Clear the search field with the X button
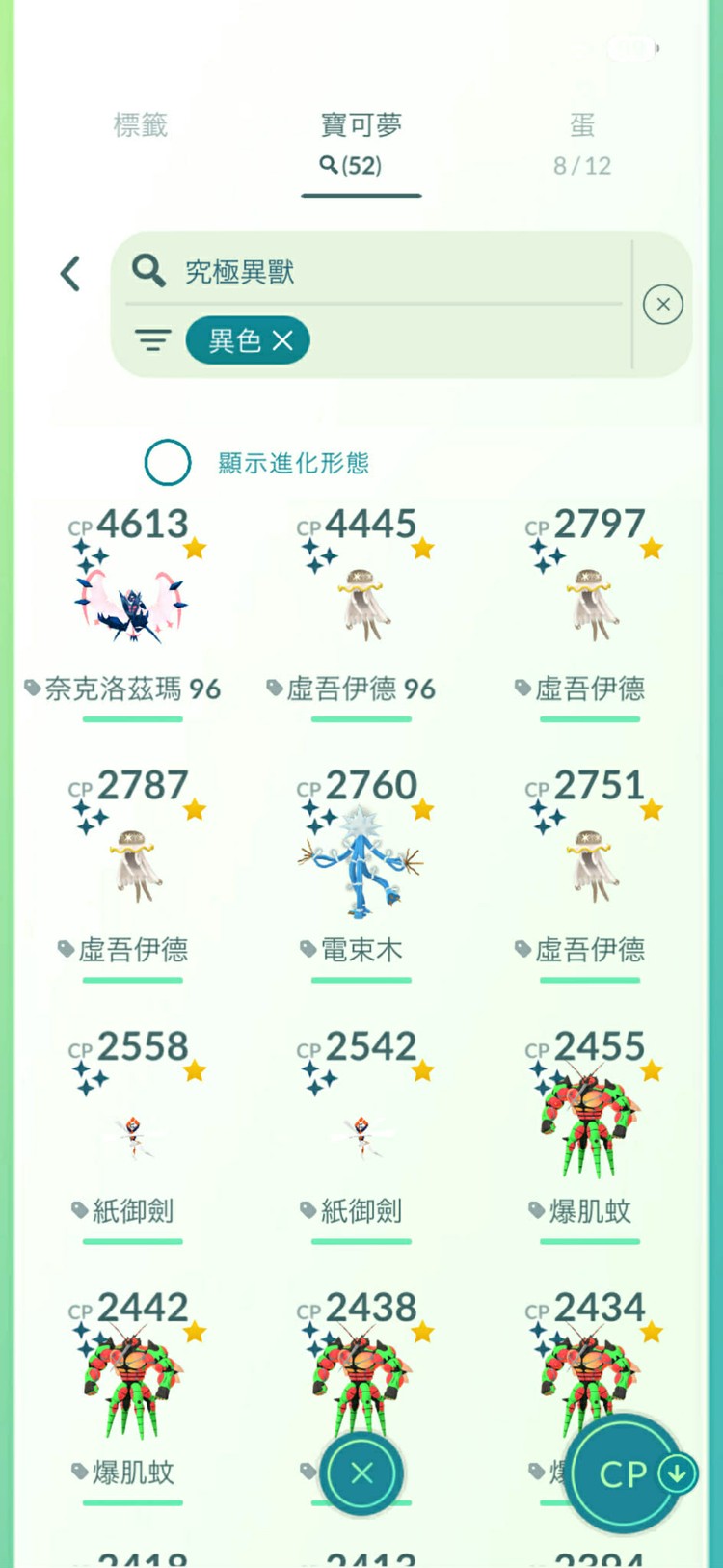 pos(662,305)
